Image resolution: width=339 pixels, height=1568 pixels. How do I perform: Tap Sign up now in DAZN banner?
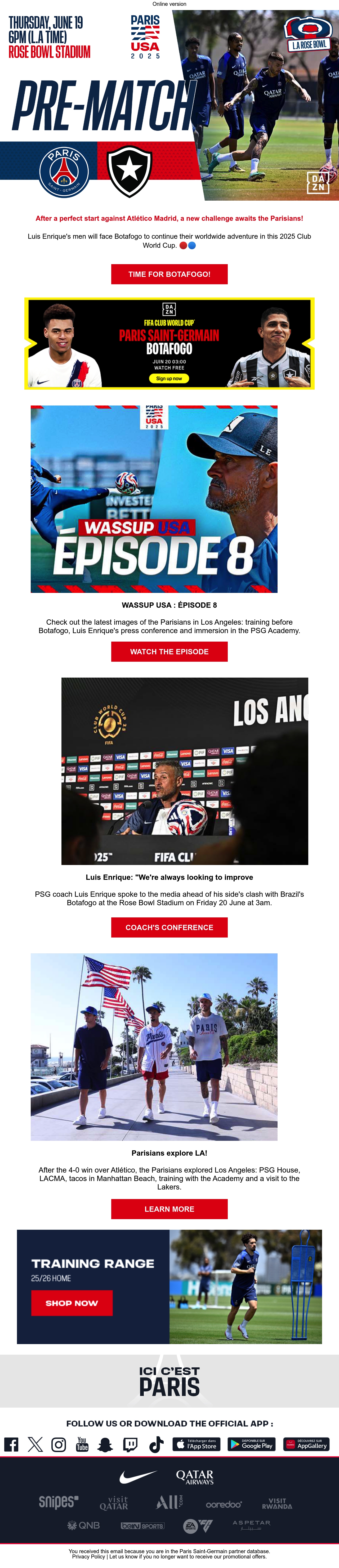(x=169, y=378)
